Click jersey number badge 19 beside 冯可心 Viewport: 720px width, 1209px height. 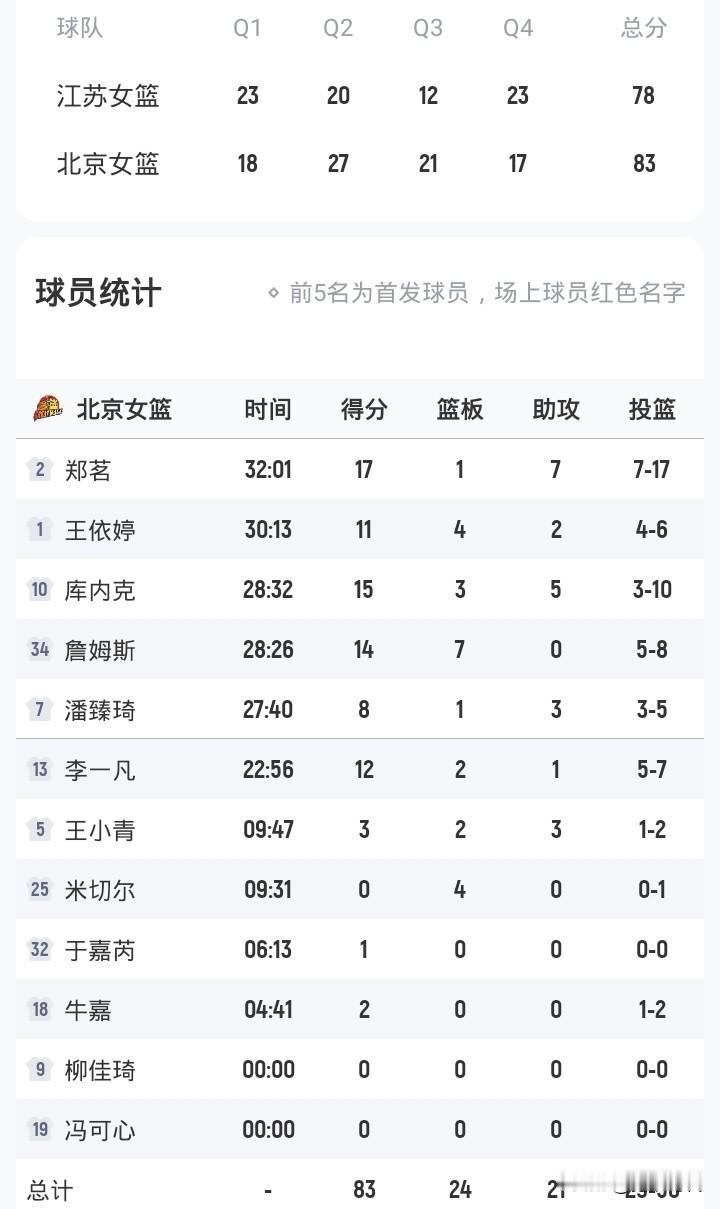coord(38,1130)
